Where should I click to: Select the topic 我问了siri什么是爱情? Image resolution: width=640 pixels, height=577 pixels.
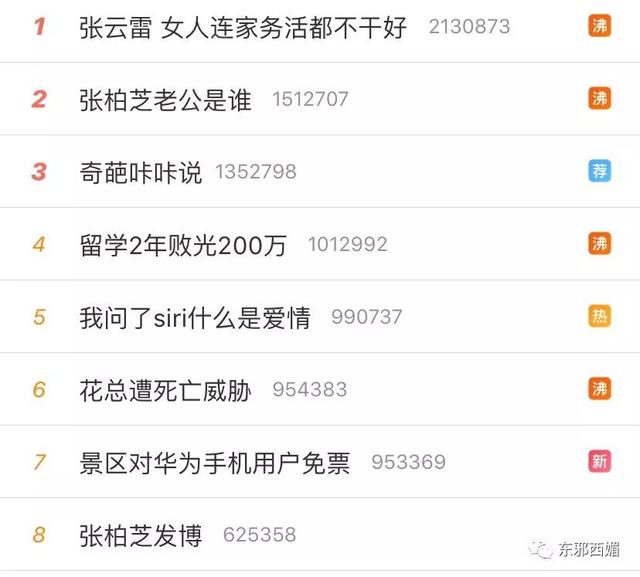point(194,317)
